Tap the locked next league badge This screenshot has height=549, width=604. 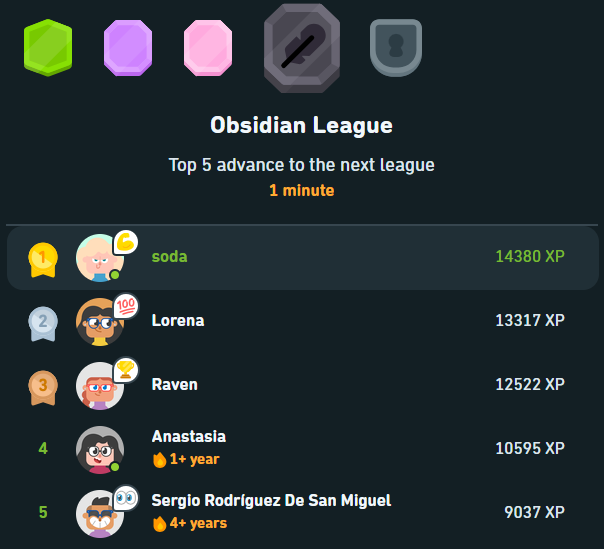[x=395, y=48]
